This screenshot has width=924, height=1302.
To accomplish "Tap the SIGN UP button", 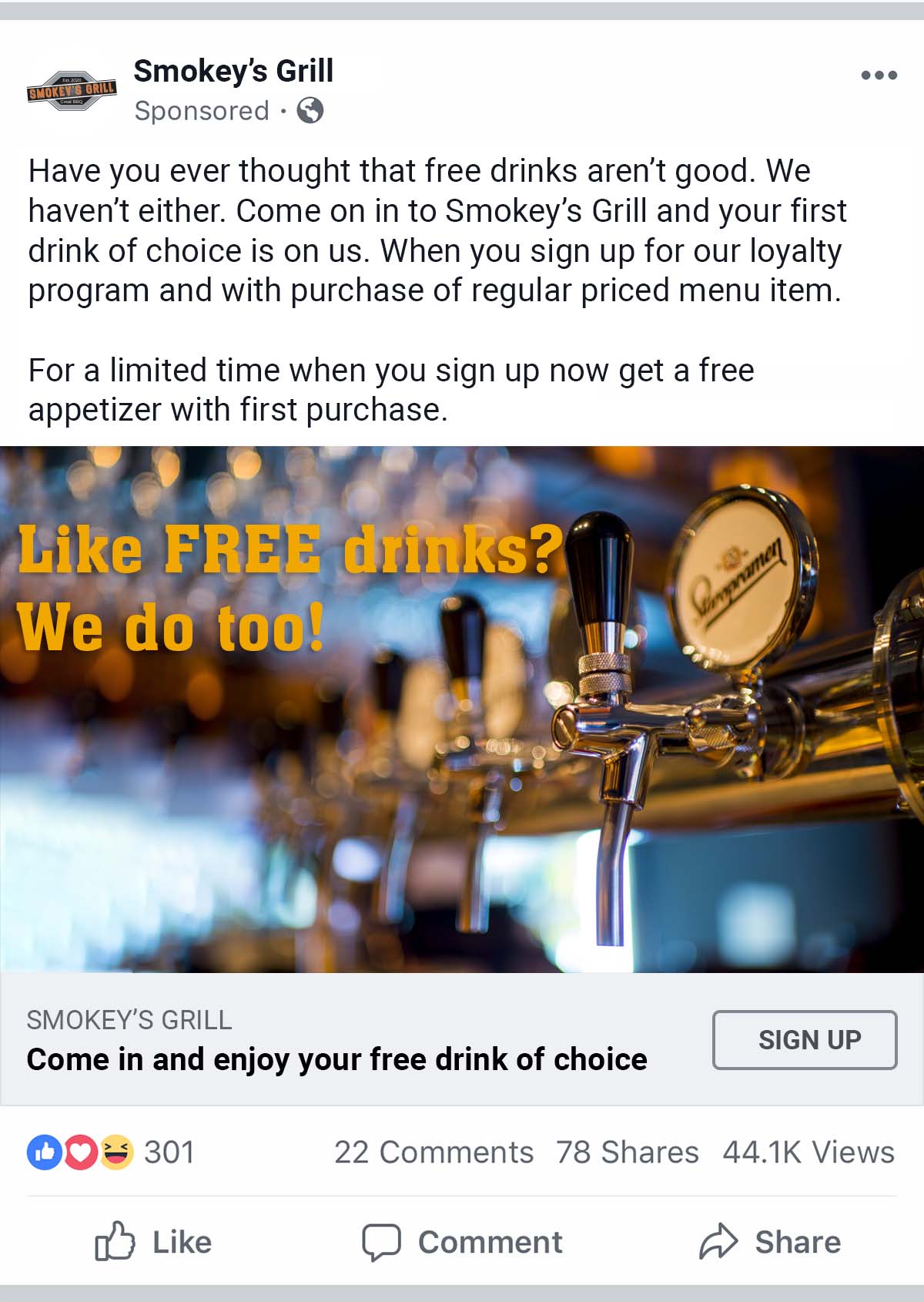I will [805, 1039].
